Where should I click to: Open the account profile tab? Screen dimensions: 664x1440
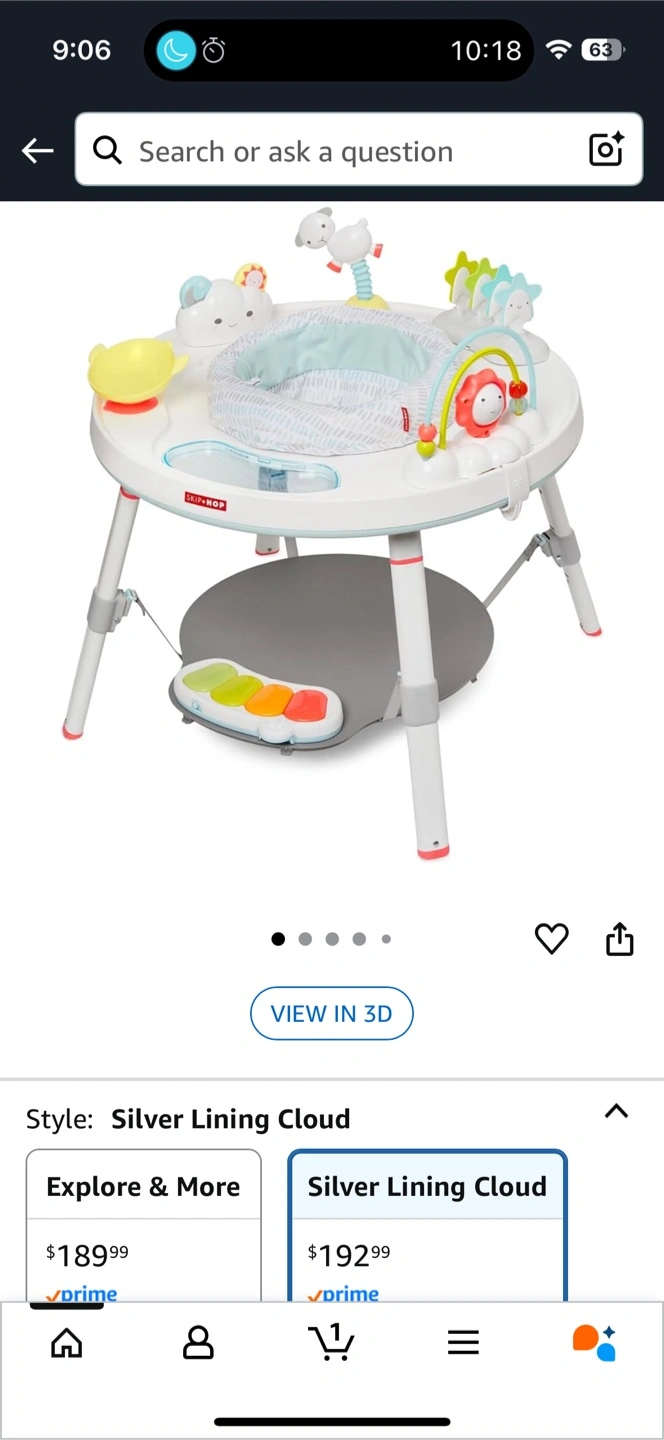198,1343
